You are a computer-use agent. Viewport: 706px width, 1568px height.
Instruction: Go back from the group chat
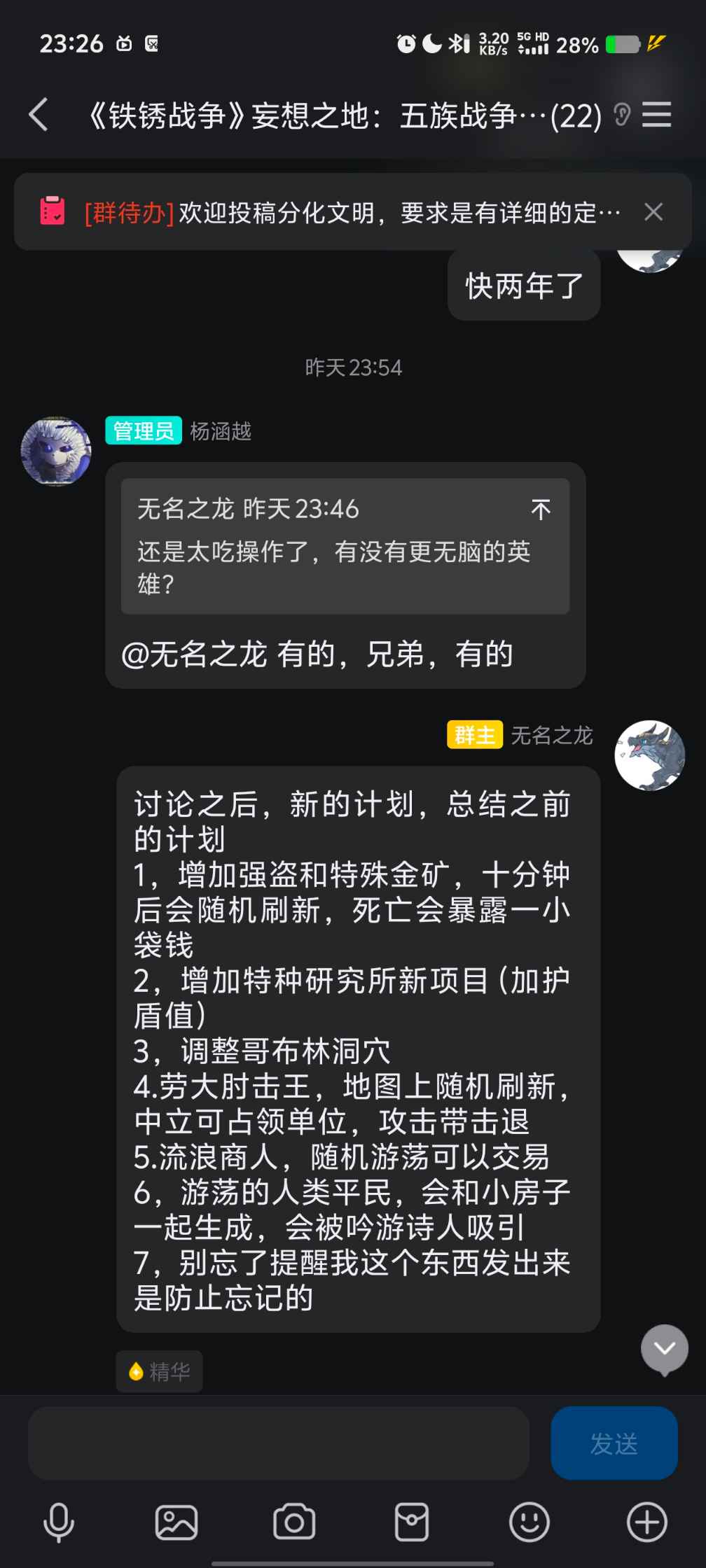pyautogui.click(x=39, y=115)
